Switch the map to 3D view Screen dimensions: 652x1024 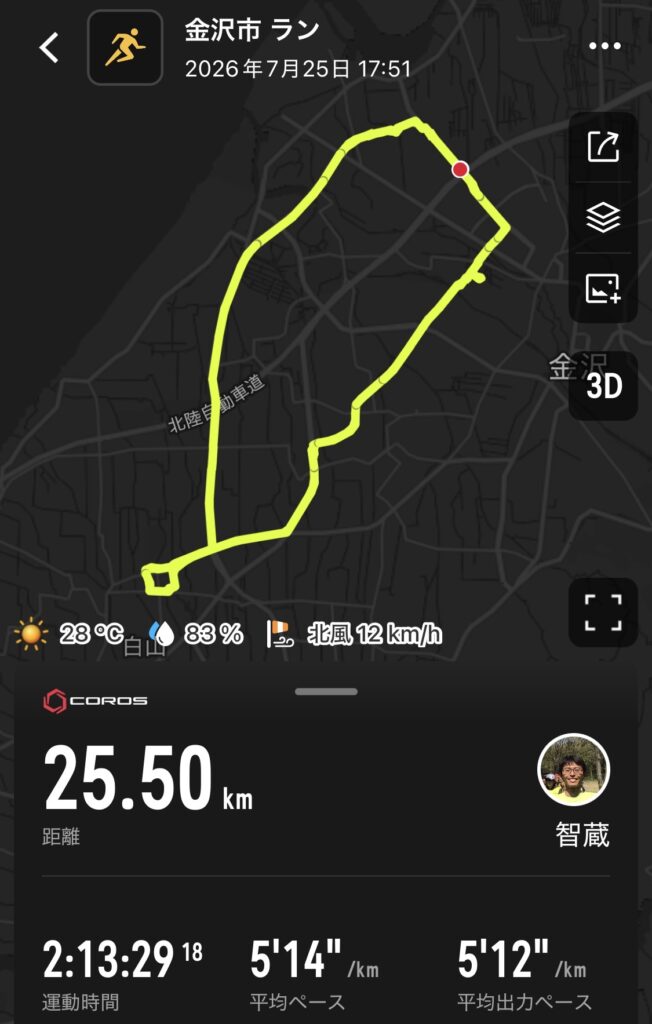point(604,387)
